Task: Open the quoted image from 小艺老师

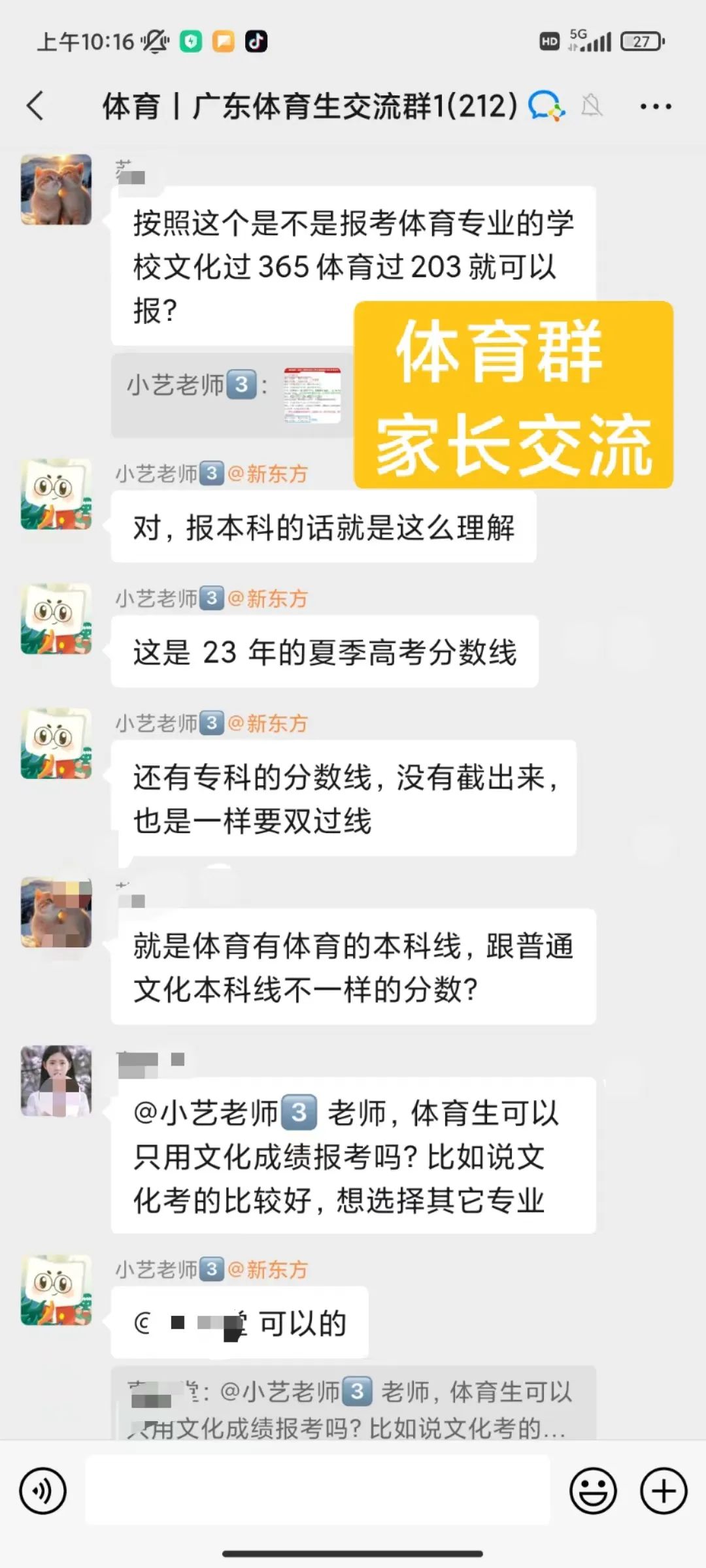Action: point(312,395)
